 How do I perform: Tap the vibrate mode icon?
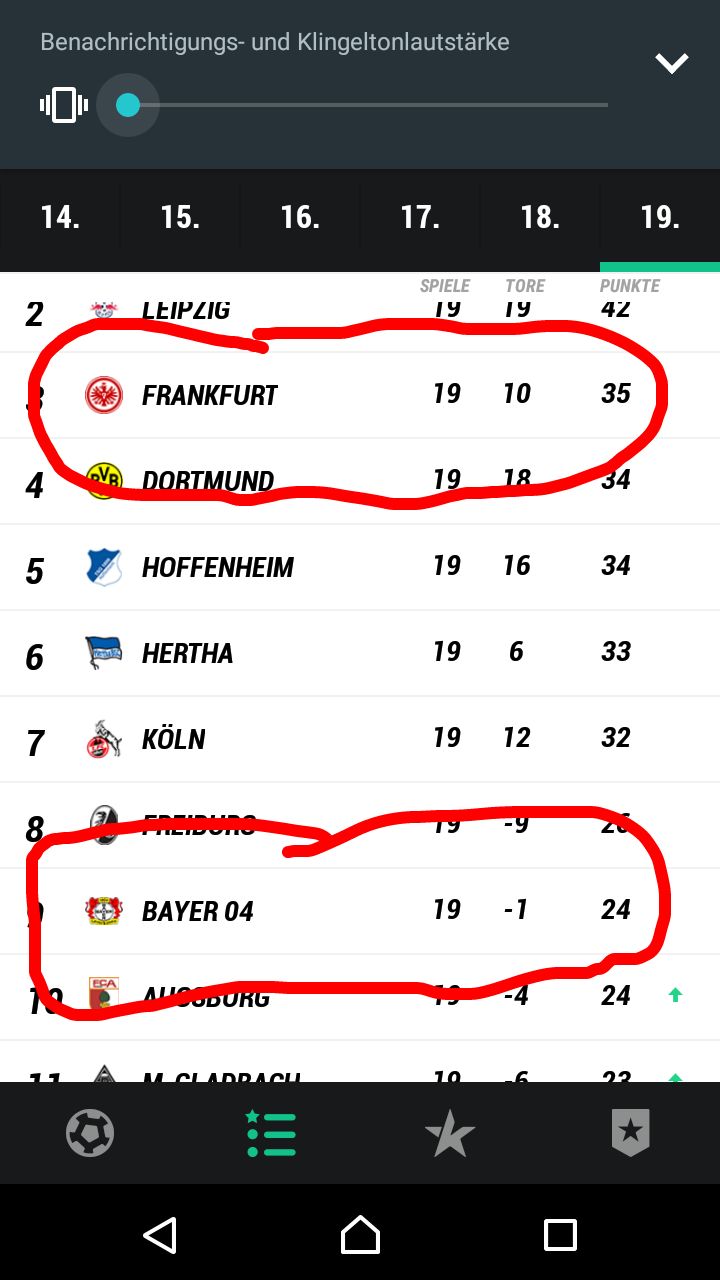[63, 105]
